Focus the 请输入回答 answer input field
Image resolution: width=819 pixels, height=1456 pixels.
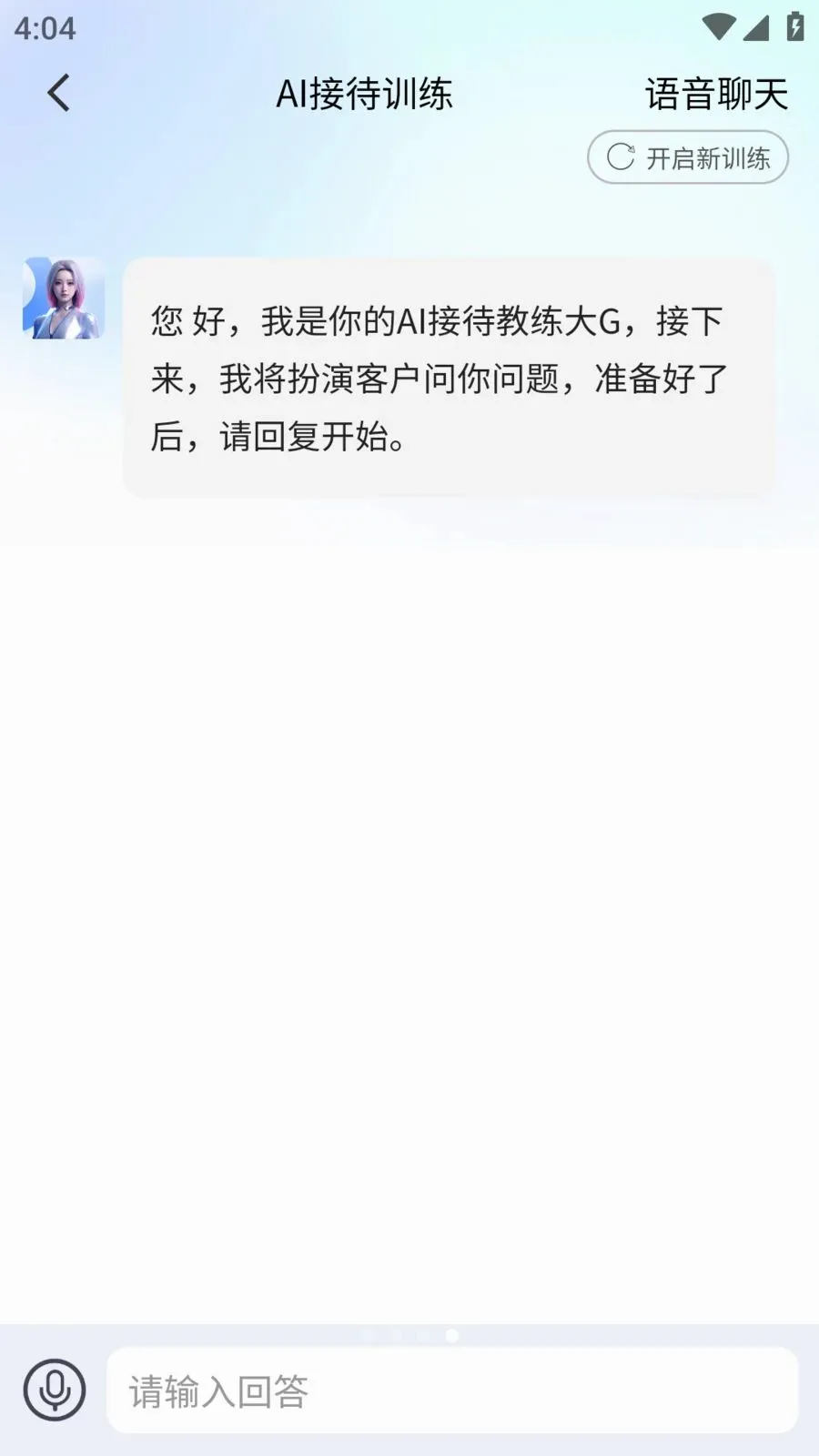[x=452, y=1390]
